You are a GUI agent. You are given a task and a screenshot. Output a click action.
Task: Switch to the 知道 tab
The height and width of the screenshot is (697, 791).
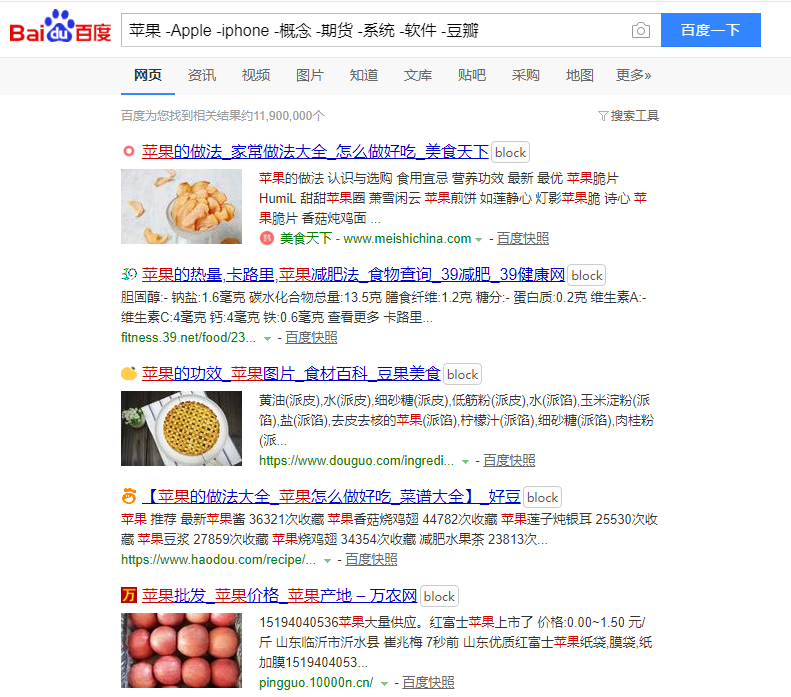pyautogui.click(x=364, y=75)
